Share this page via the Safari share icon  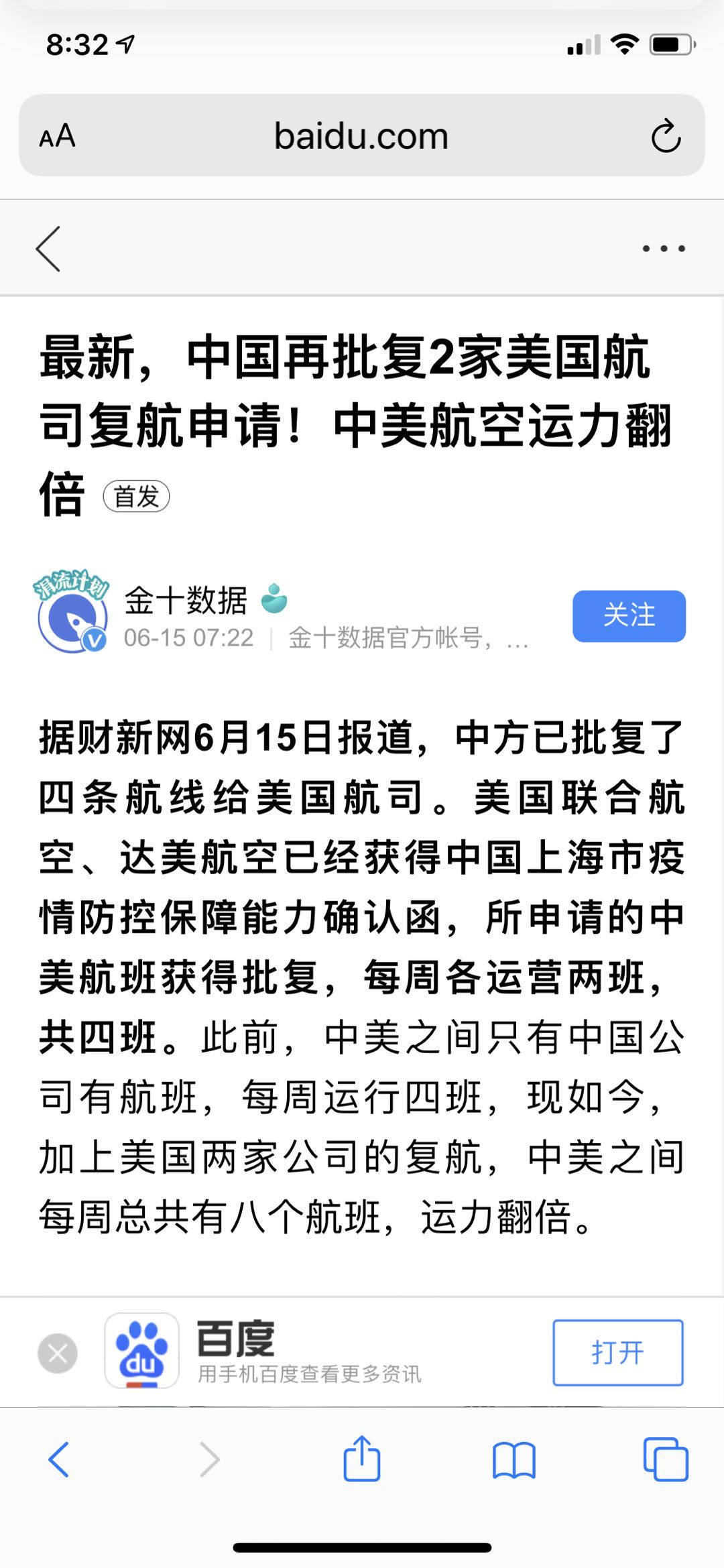[362, 1459]
